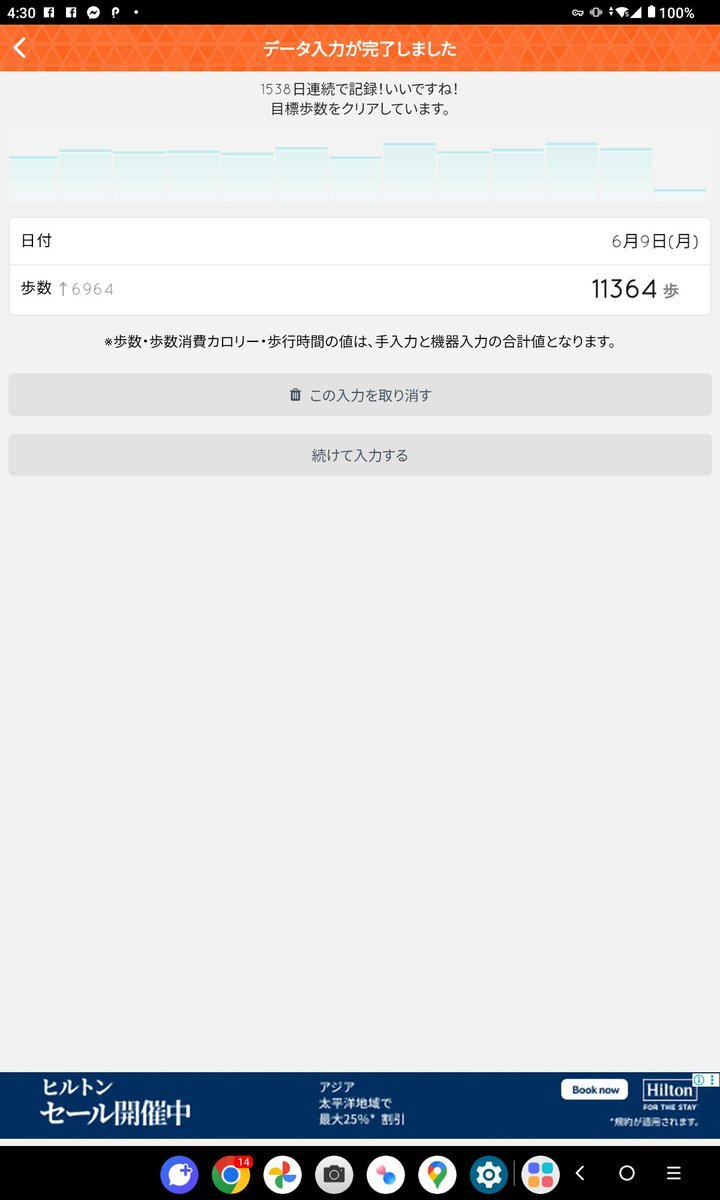Open the all apps grid in taskbar
The height and width of the screenshot is (1200, 720).
pyautogui.click(x=541, y=1174)
